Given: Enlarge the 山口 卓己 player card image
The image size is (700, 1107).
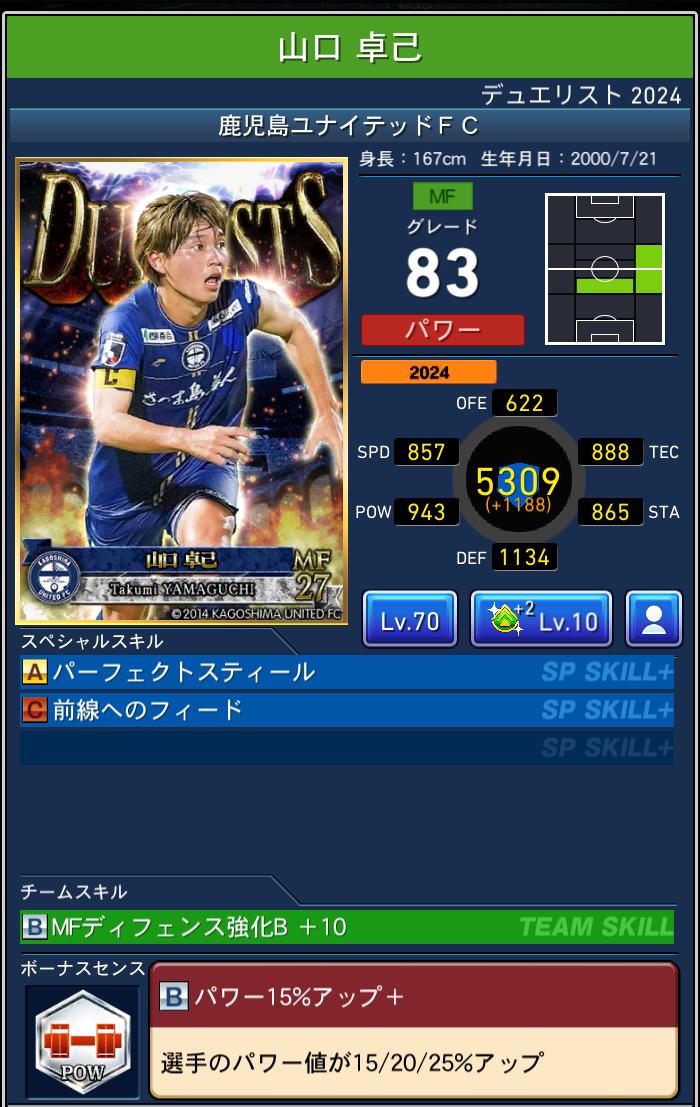Looking at the screenshot, I should [x=181, y=391].
